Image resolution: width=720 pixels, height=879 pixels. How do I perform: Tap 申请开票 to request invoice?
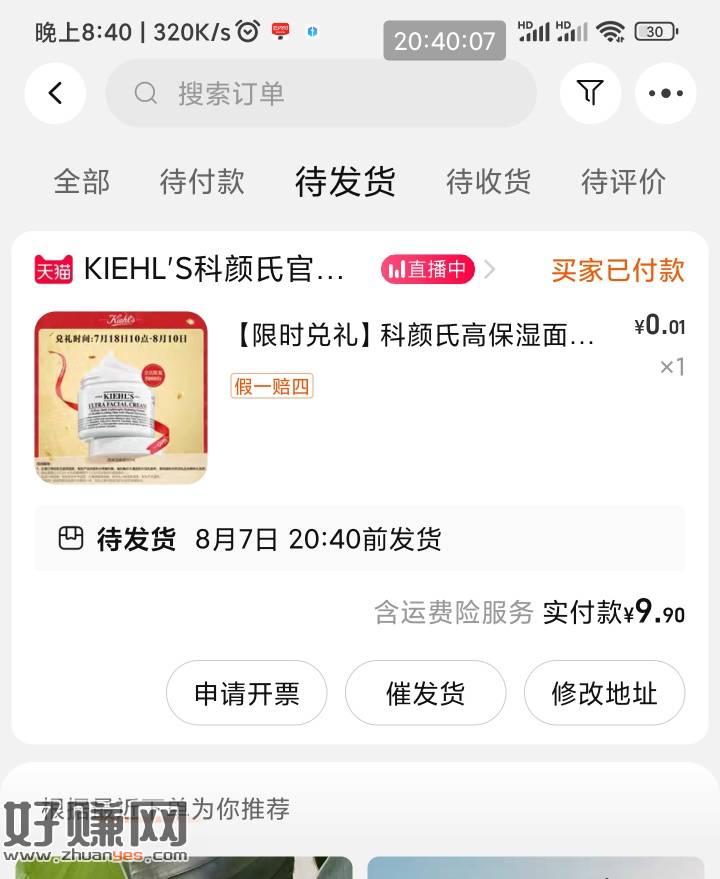[x=246, y=693]
